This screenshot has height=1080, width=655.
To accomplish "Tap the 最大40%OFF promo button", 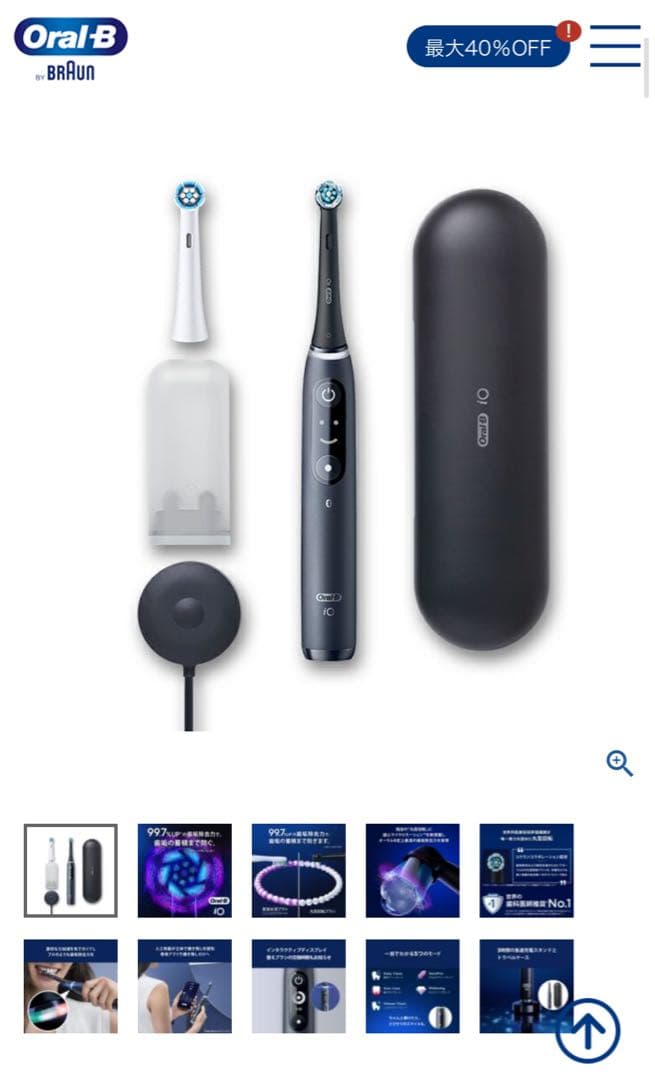I will [x=487, y=47].
